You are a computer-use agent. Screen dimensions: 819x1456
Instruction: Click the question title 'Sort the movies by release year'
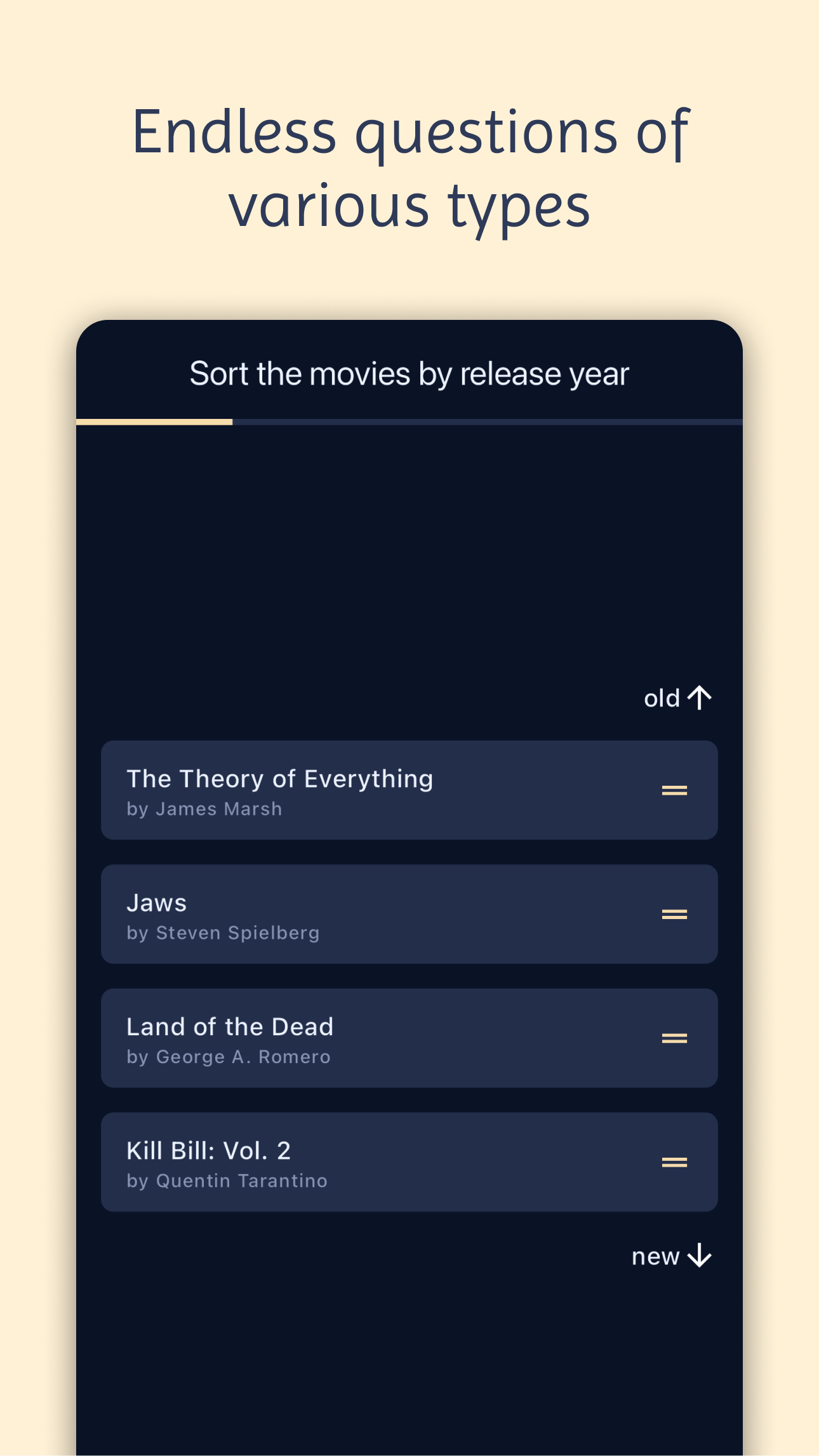[x=409, y=373]
